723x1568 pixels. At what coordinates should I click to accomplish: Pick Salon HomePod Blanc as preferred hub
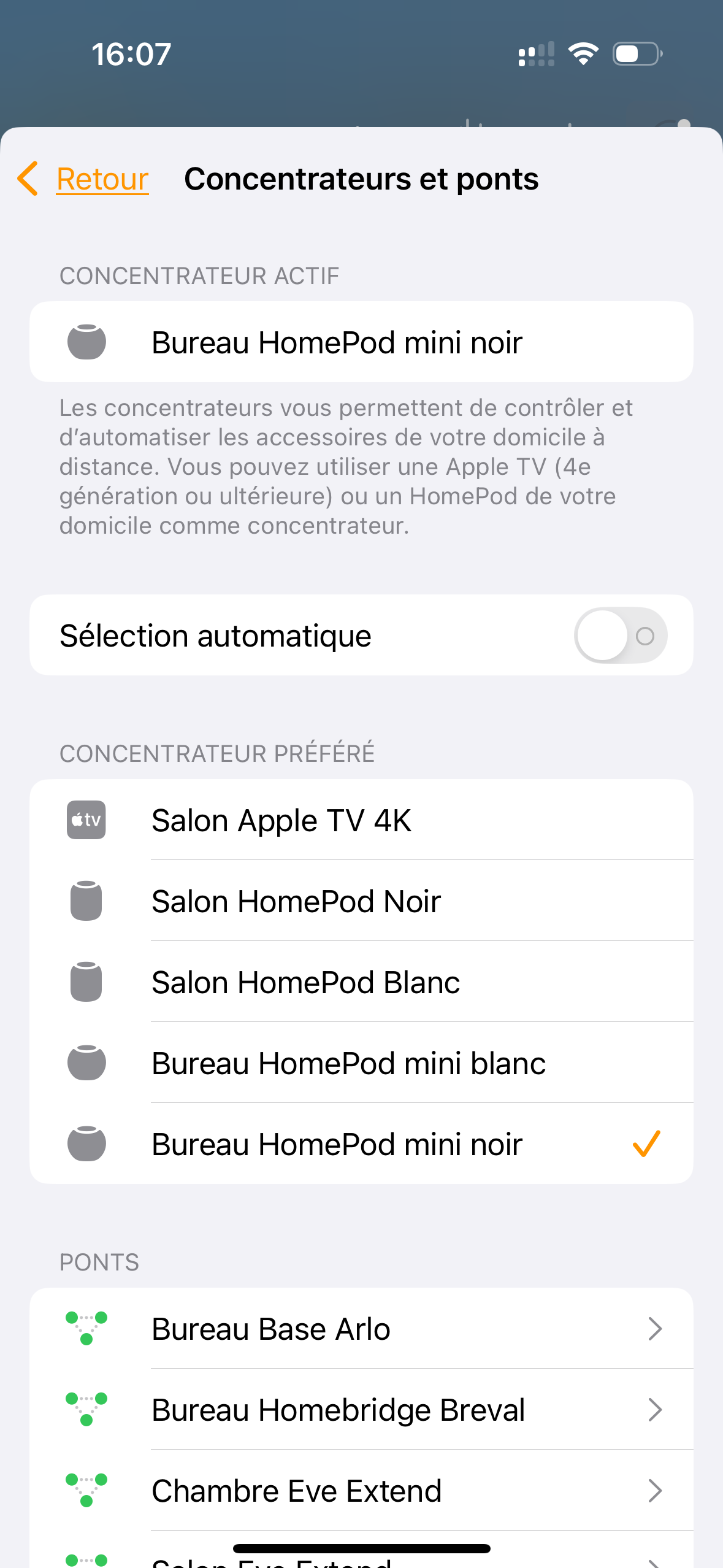(361, 982)
